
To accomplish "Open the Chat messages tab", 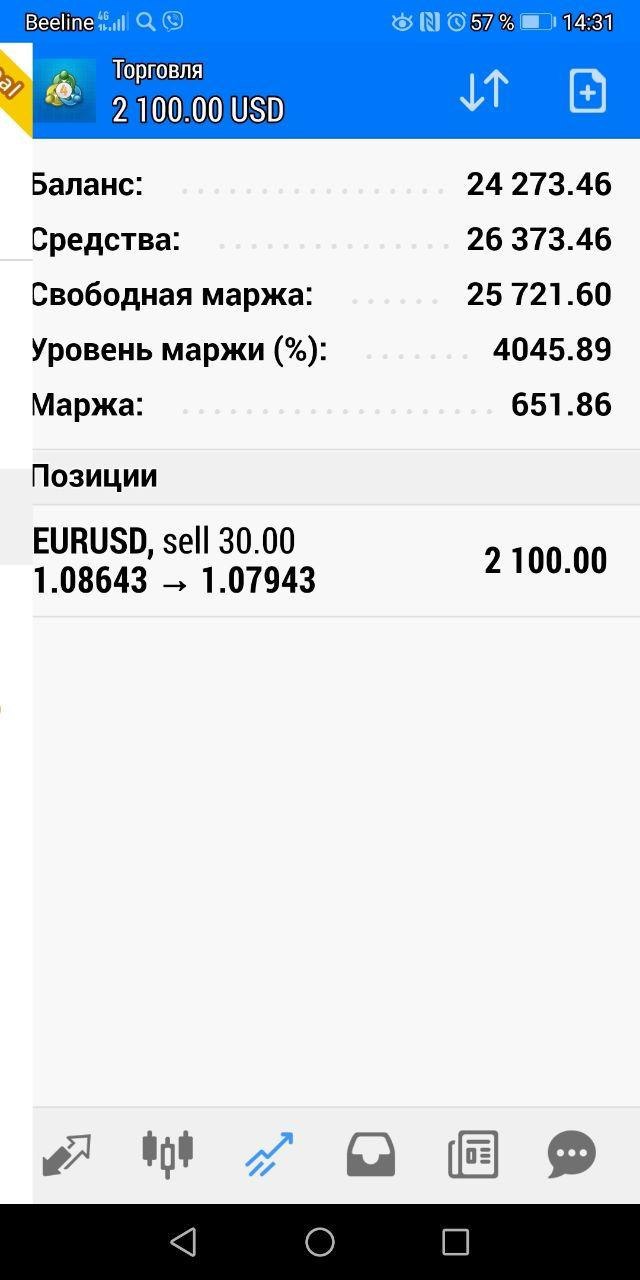I will (572, 1156).
